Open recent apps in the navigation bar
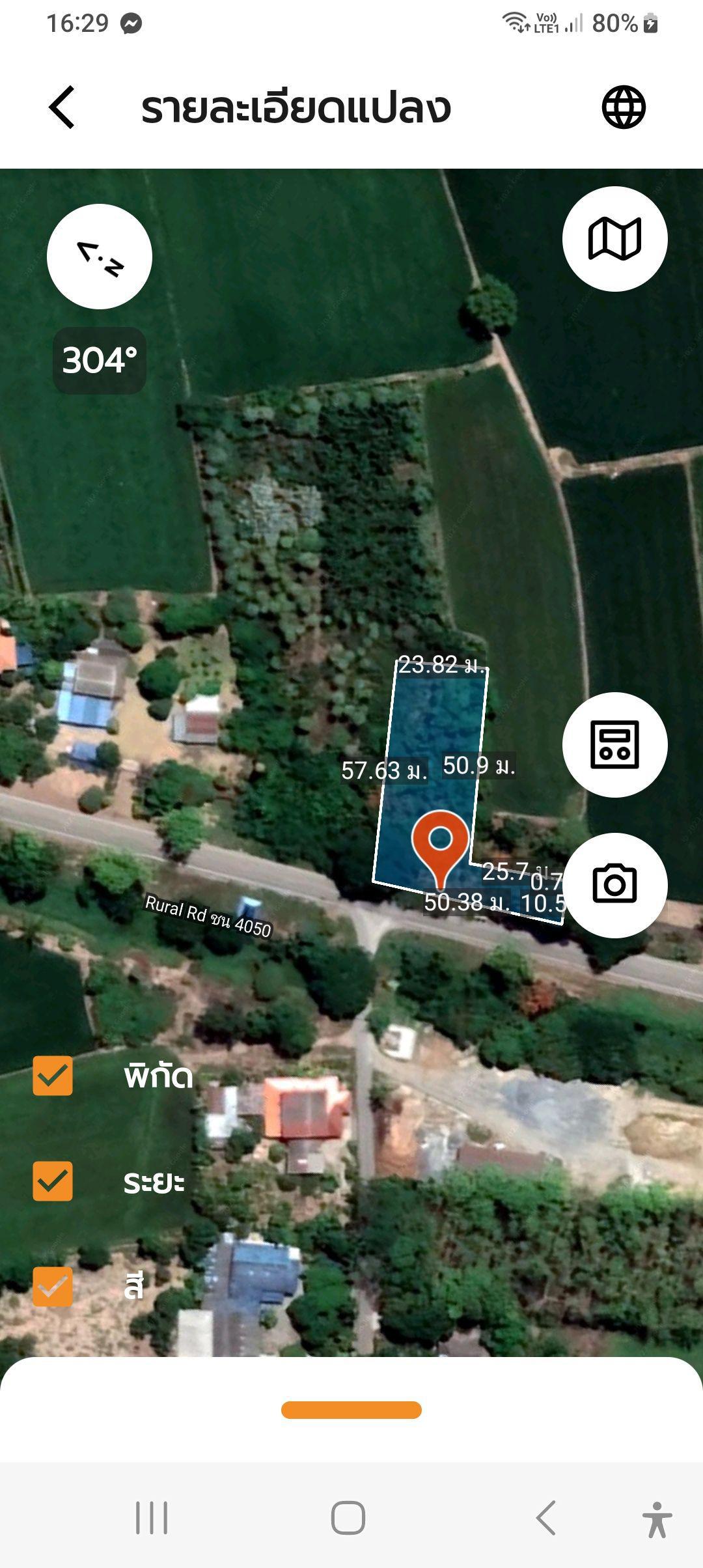This screenshot has height=1568, width=703. [152, 1518]
